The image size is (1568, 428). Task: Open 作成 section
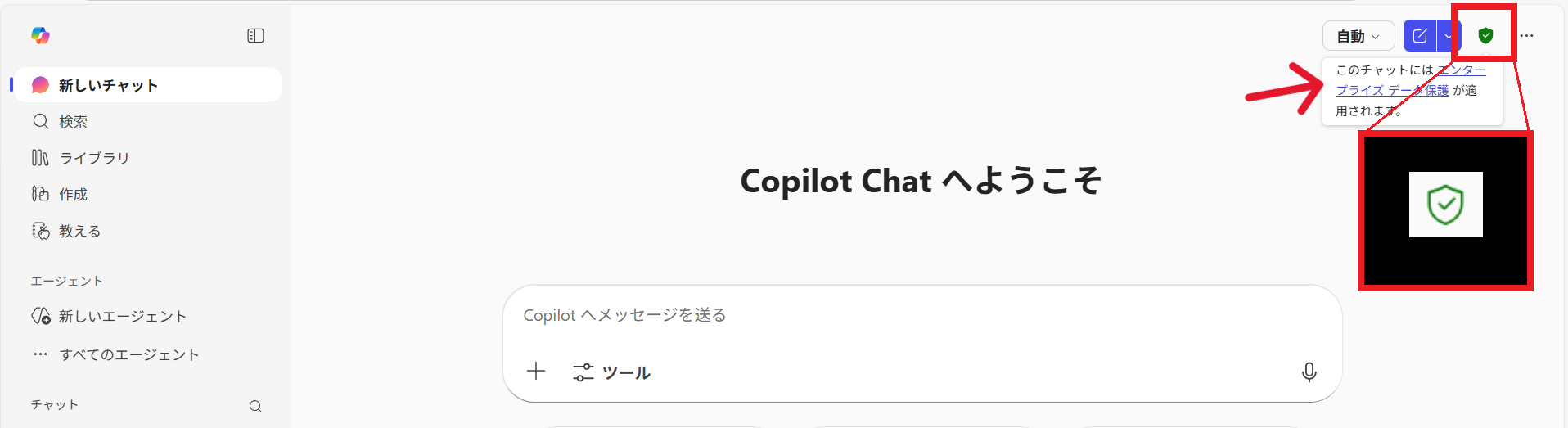(73, 195)
